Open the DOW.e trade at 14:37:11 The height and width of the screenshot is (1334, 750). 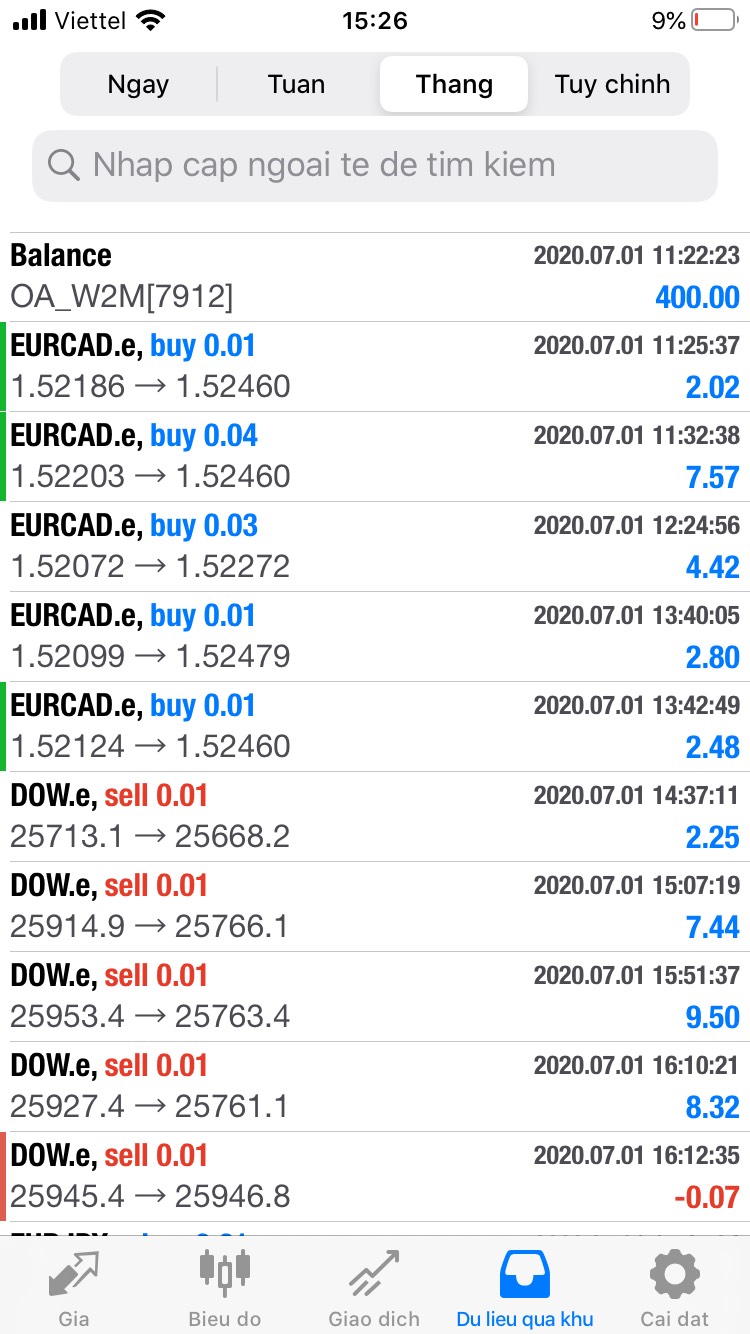click(x=375, y=816)
